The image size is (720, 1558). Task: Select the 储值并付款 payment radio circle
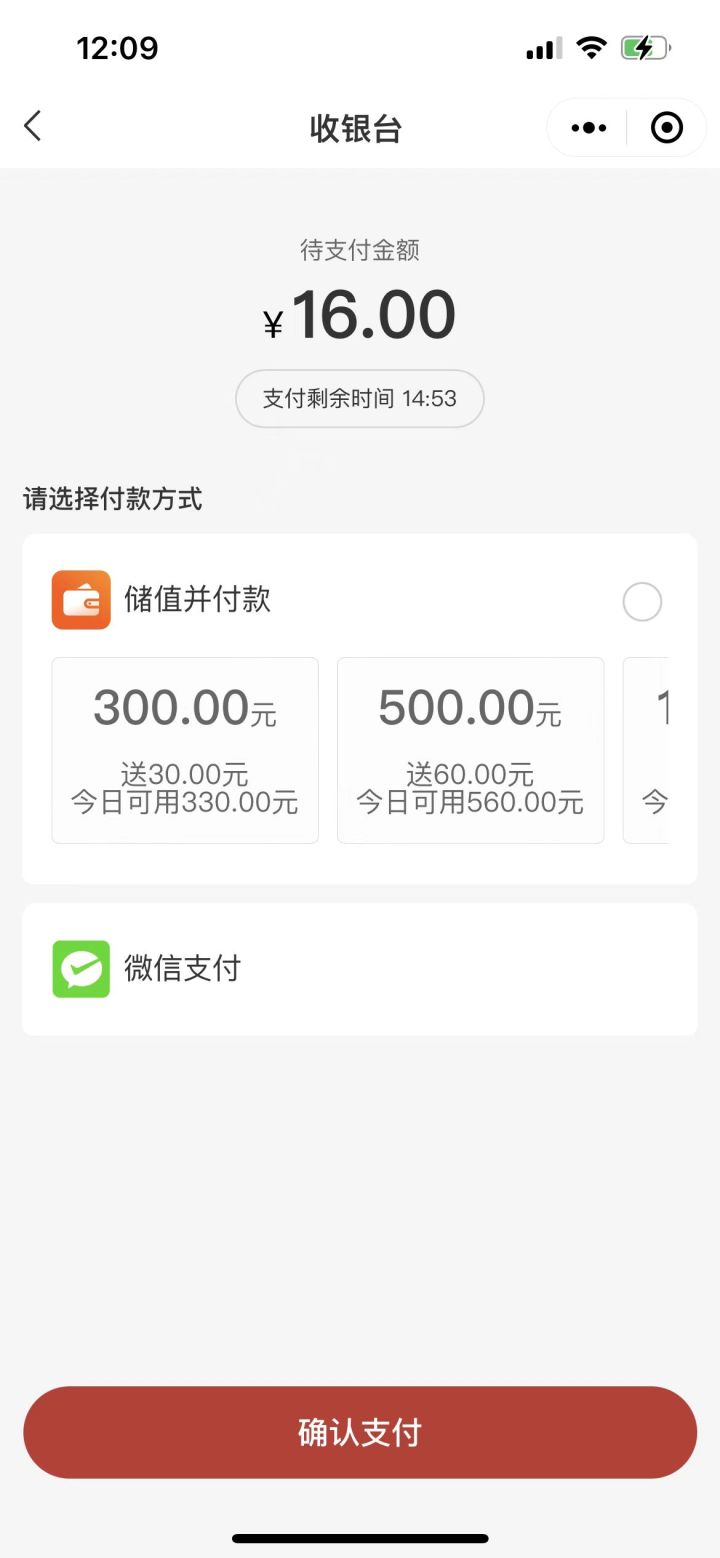pyautogui.click(x=642, y=602)
